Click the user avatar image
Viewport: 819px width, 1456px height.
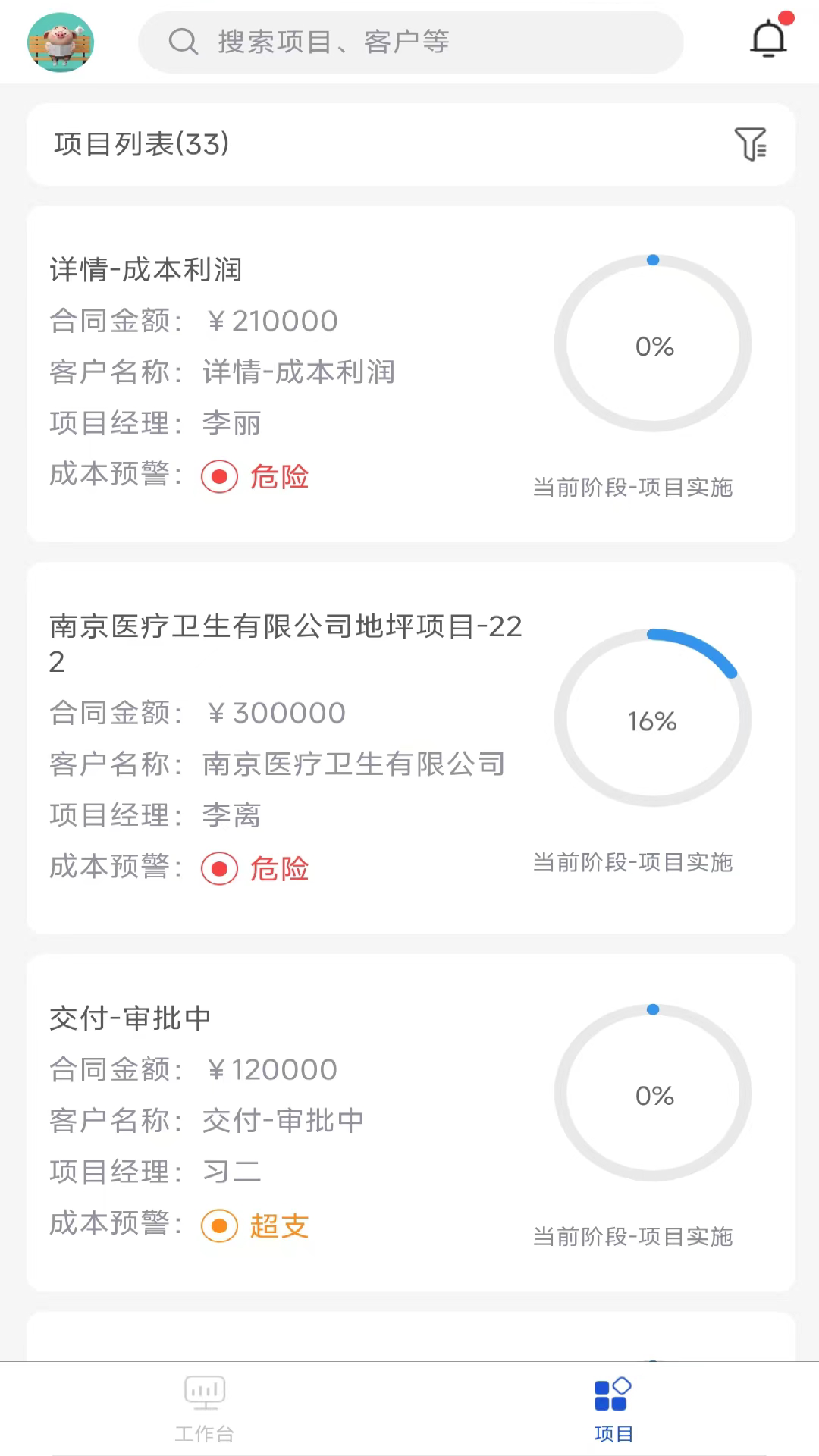click(60, 43)
